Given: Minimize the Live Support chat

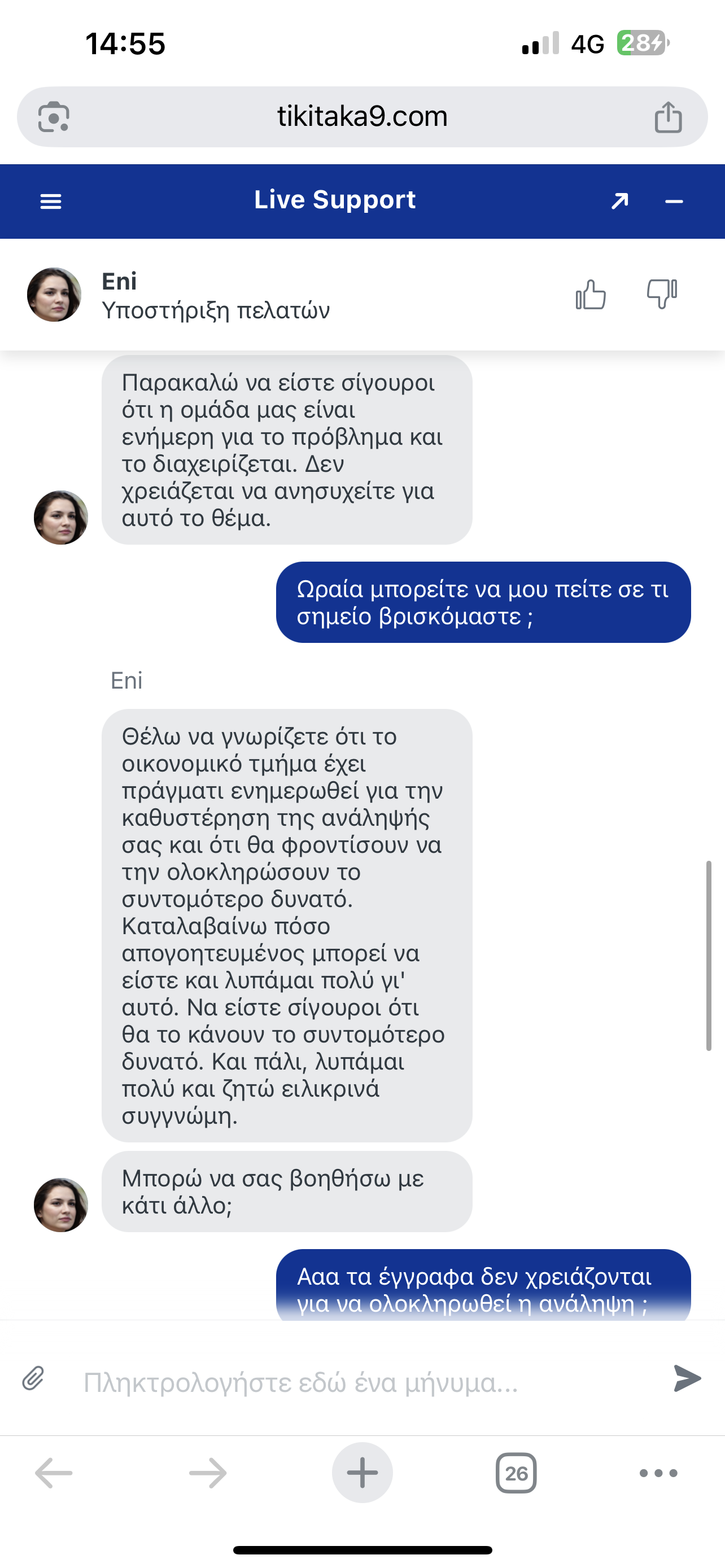Looking at the screenshot, I should pos(674,202).
